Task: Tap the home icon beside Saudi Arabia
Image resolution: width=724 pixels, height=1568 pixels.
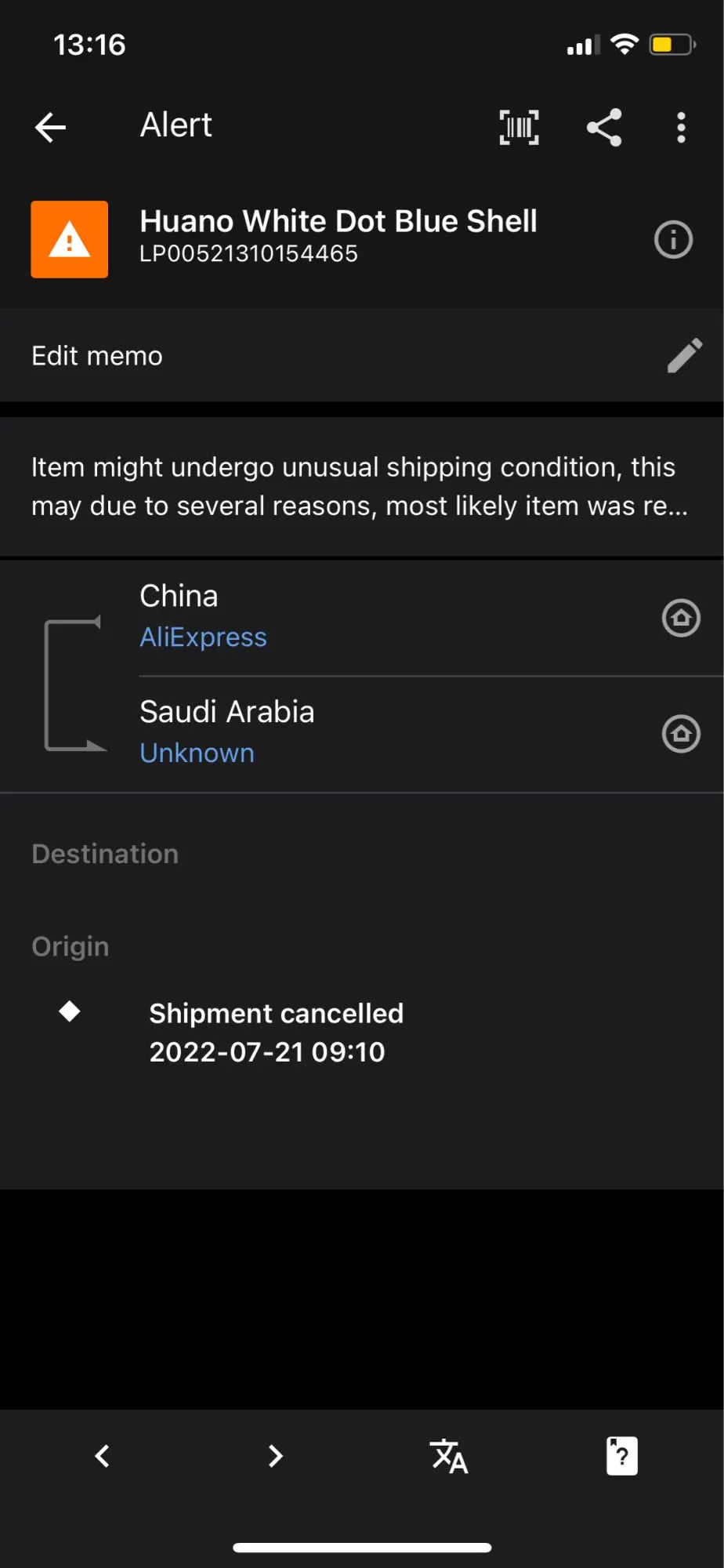Action: [681, 734]
